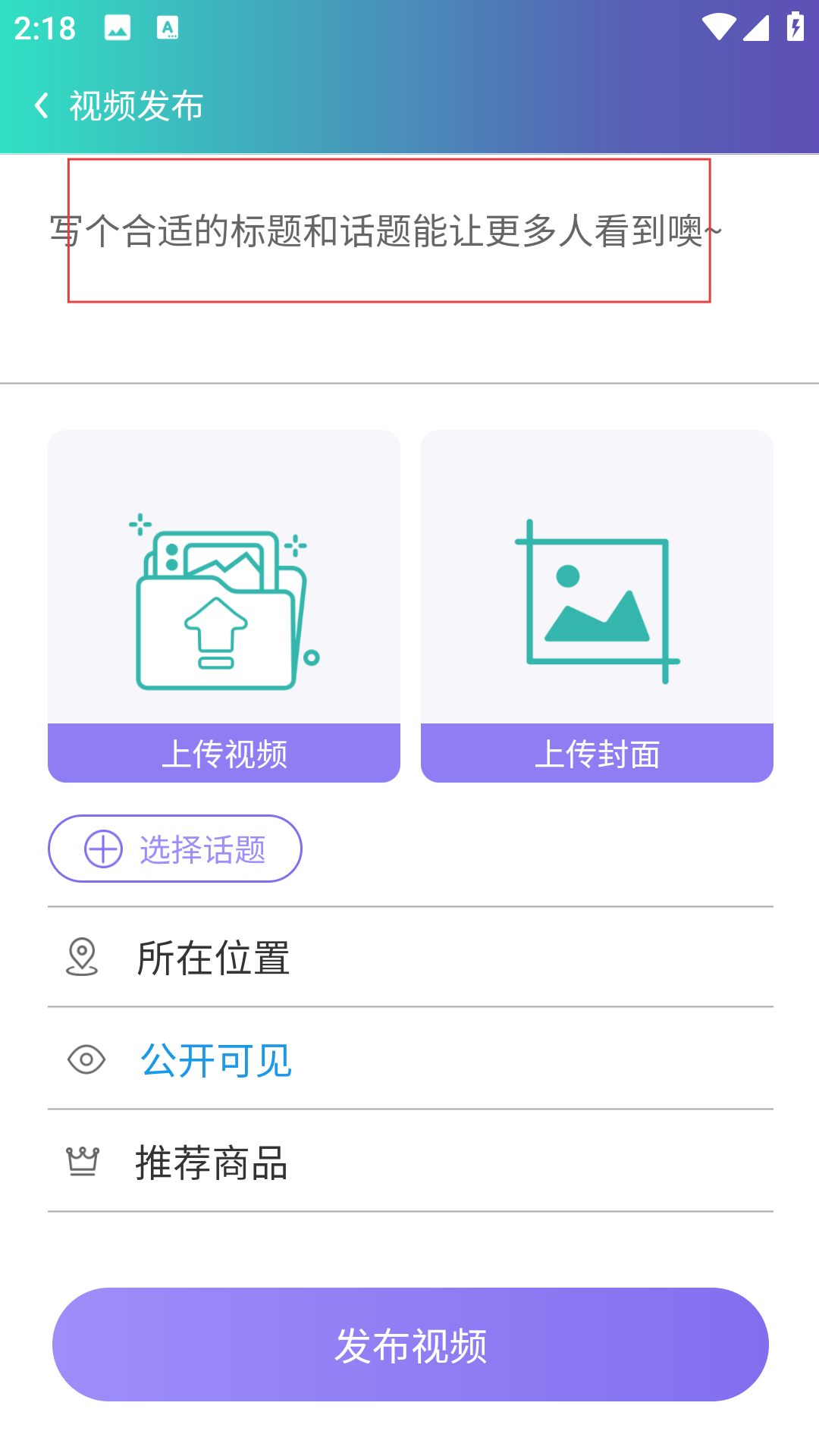Tap the title and topic text field
This screenshot has height=1456, width=819.
coord(409,267)
